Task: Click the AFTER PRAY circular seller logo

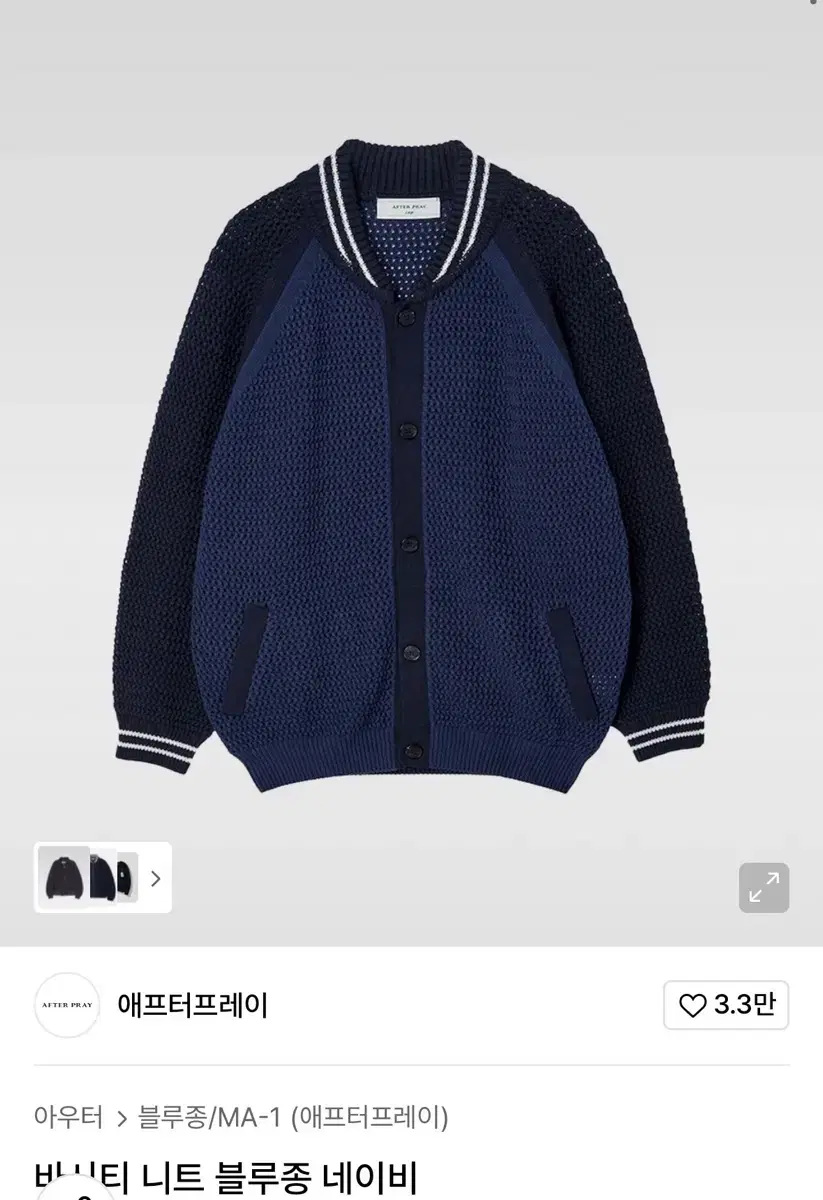Action: (x=66, y=1006)
